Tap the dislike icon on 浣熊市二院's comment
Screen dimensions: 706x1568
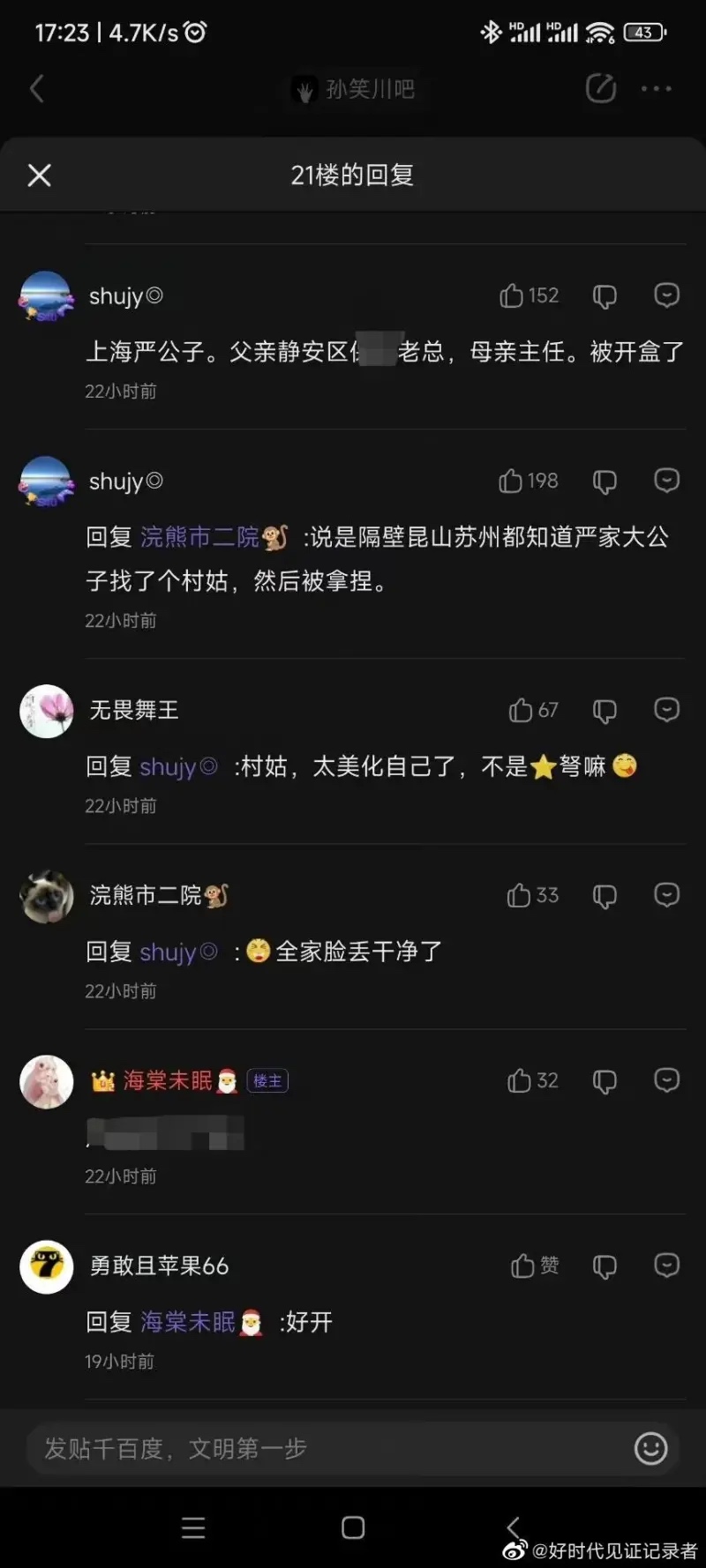tap(605, 895)
